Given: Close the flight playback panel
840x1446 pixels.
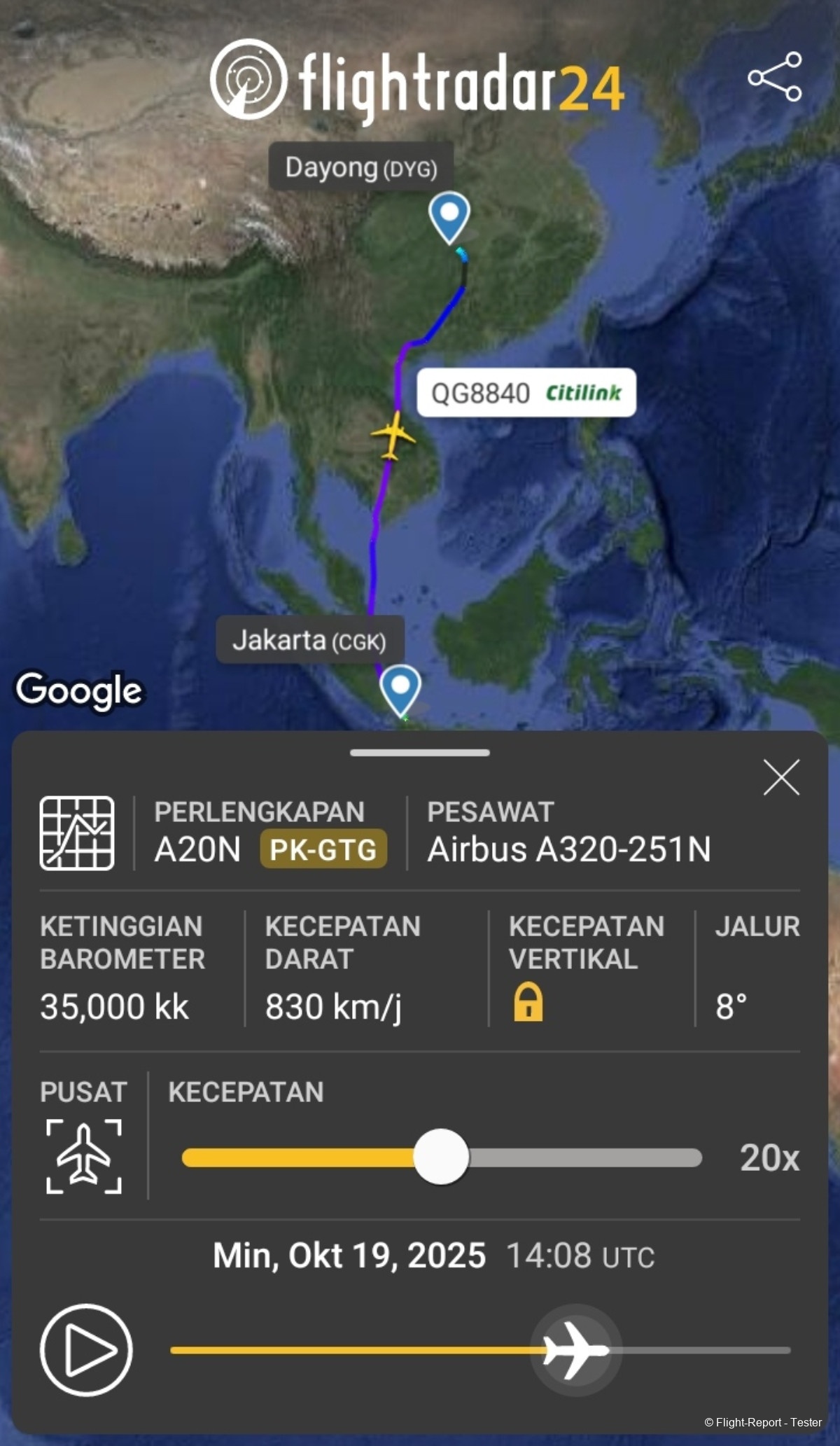Looking at the screenshot, I should click(x=781, y=777).
